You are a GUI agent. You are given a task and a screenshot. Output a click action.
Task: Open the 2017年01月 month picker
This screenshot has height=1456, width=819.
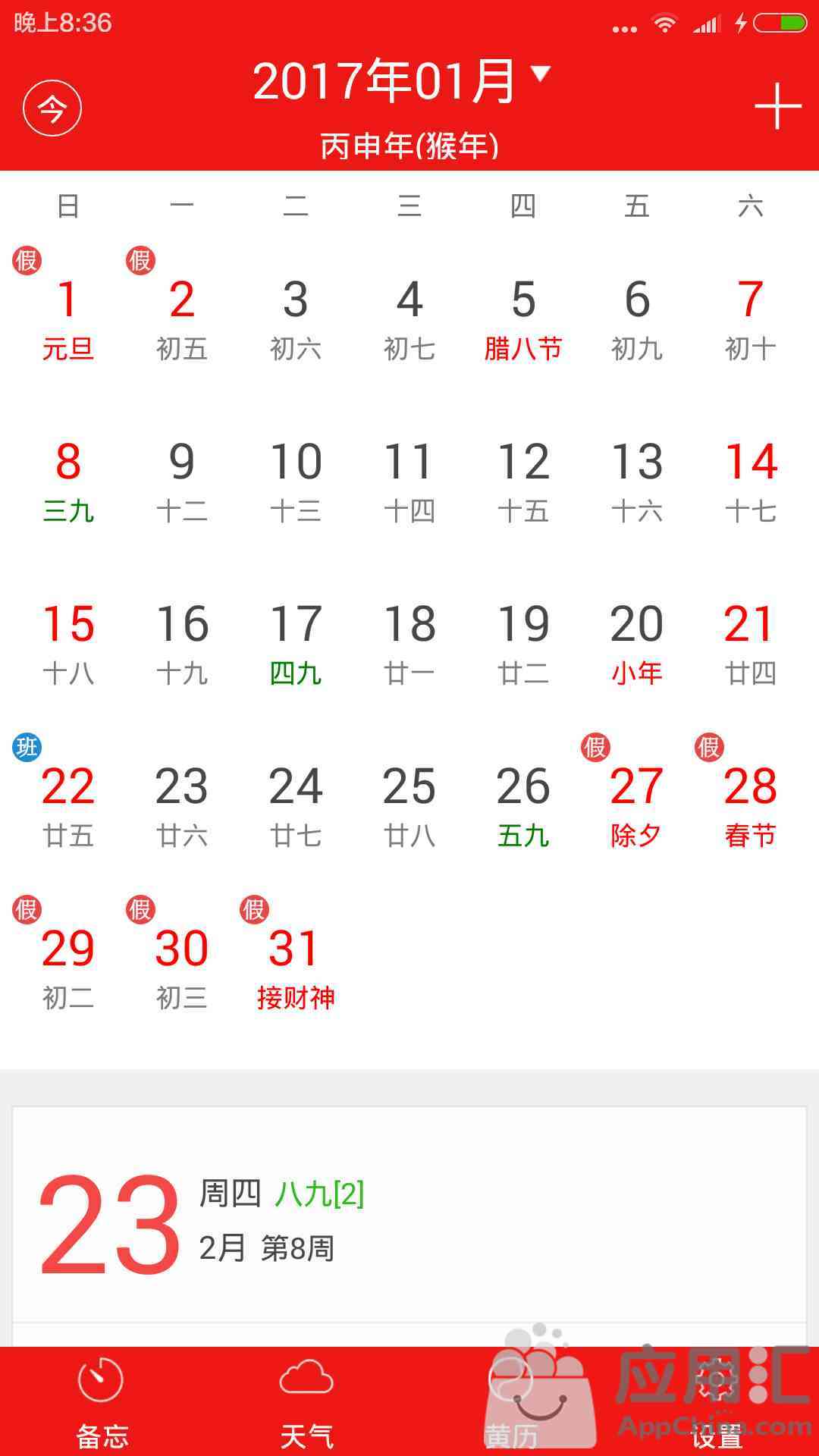click(x=402, y=81)
